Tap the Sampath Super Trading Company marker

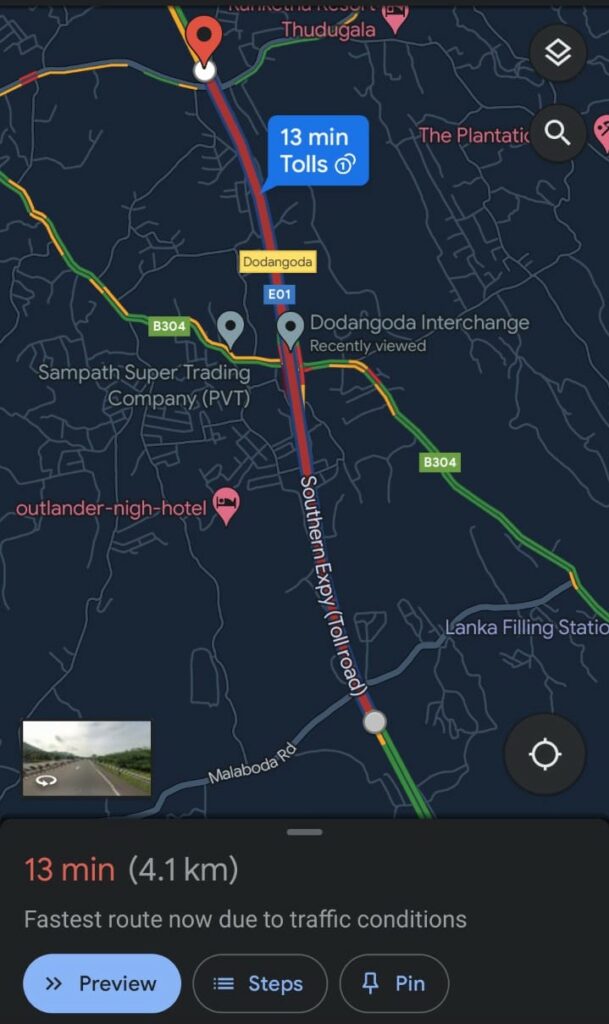click(231, 328)
